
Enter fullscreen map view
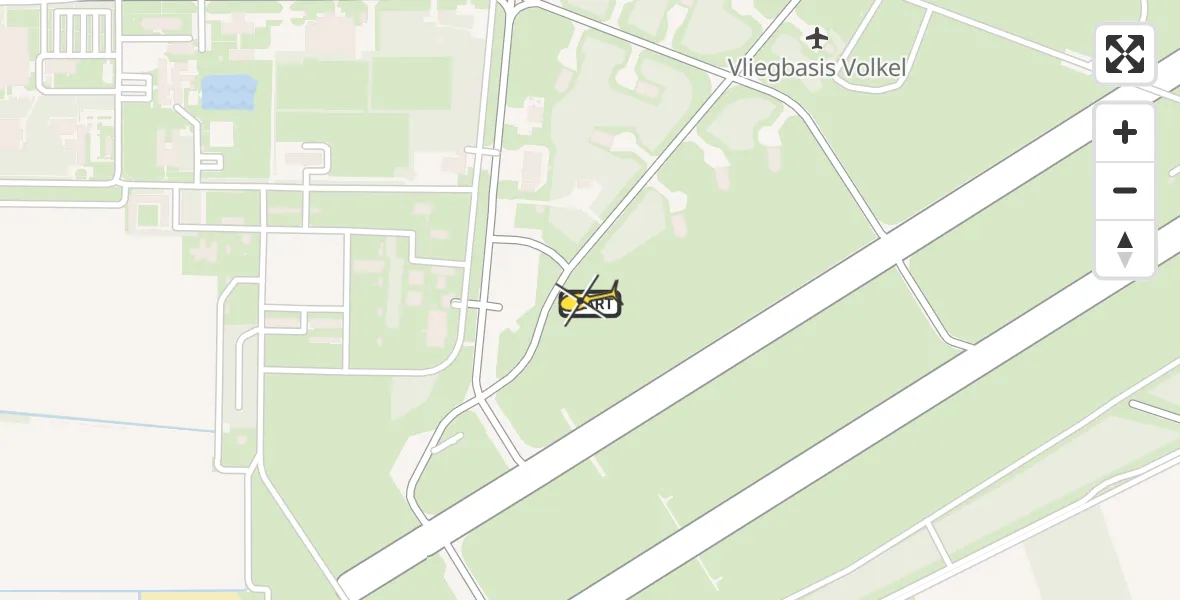click(1125, 54)
